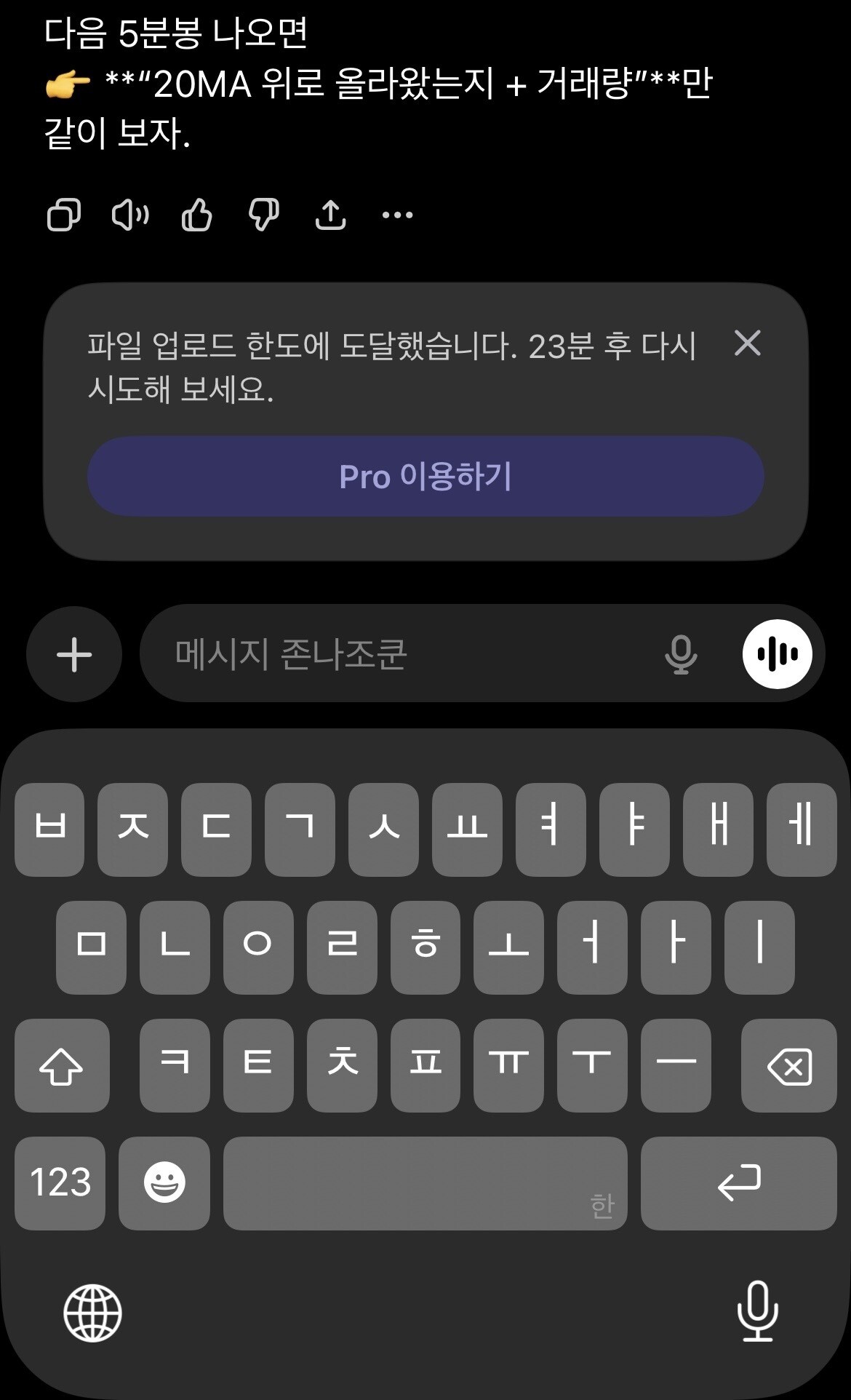Start voice mode with the waveform button
The height and width of the screenshot is (1400, 851).
pos(777,654)
